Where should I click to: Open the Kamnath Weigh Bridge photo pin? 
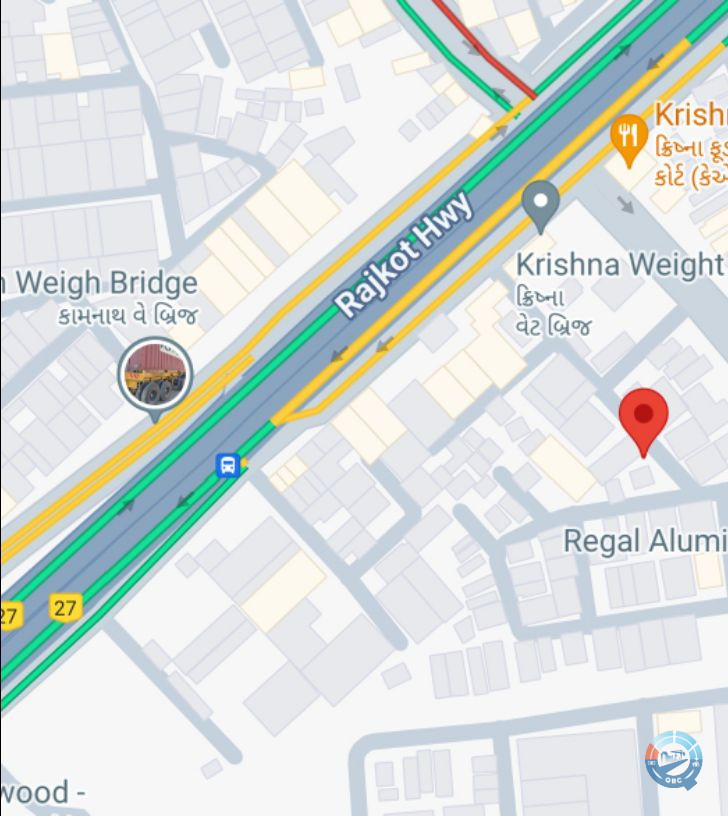[155, 375]
